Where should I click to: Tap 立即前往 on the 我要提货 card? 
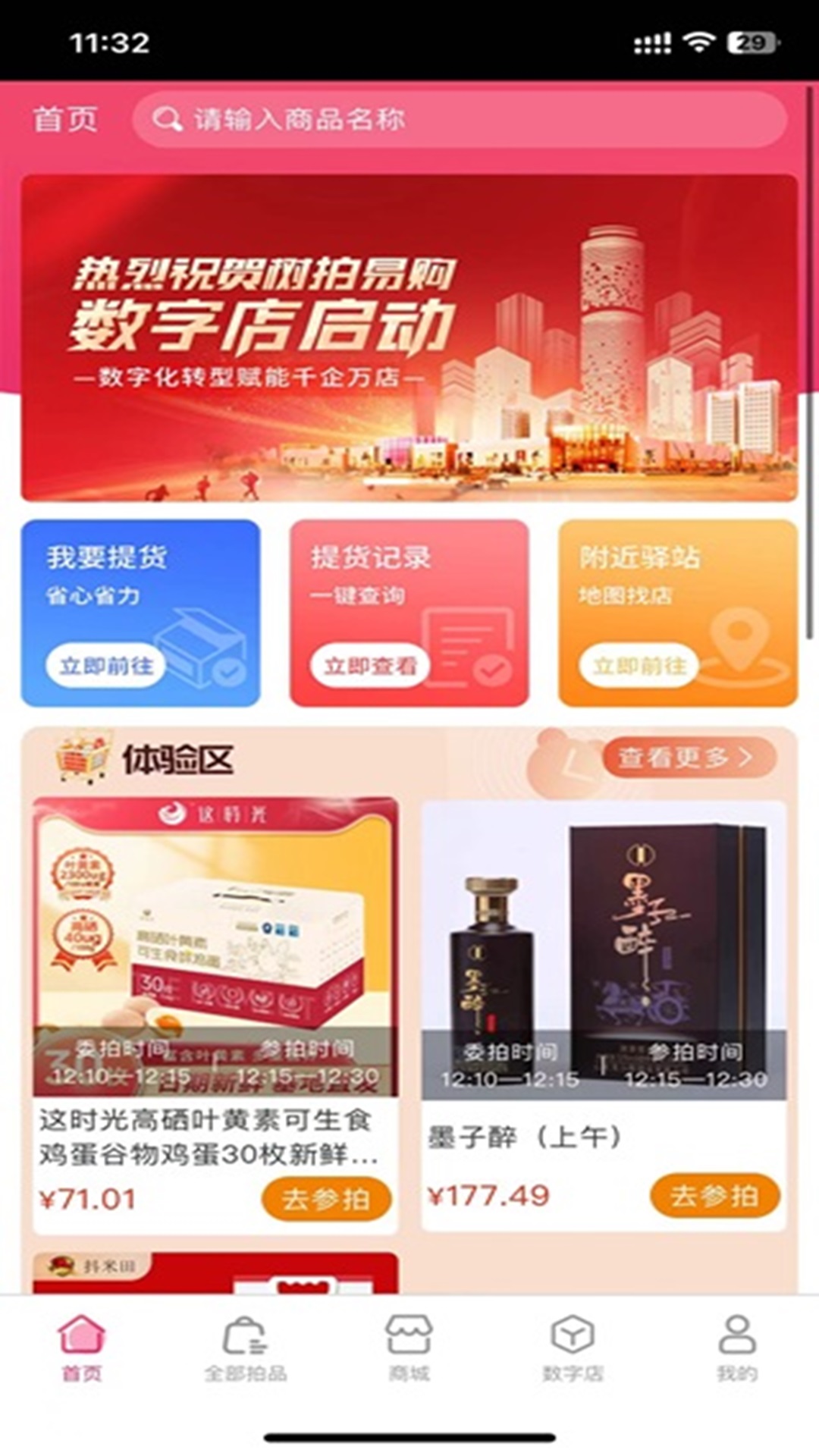106,666
